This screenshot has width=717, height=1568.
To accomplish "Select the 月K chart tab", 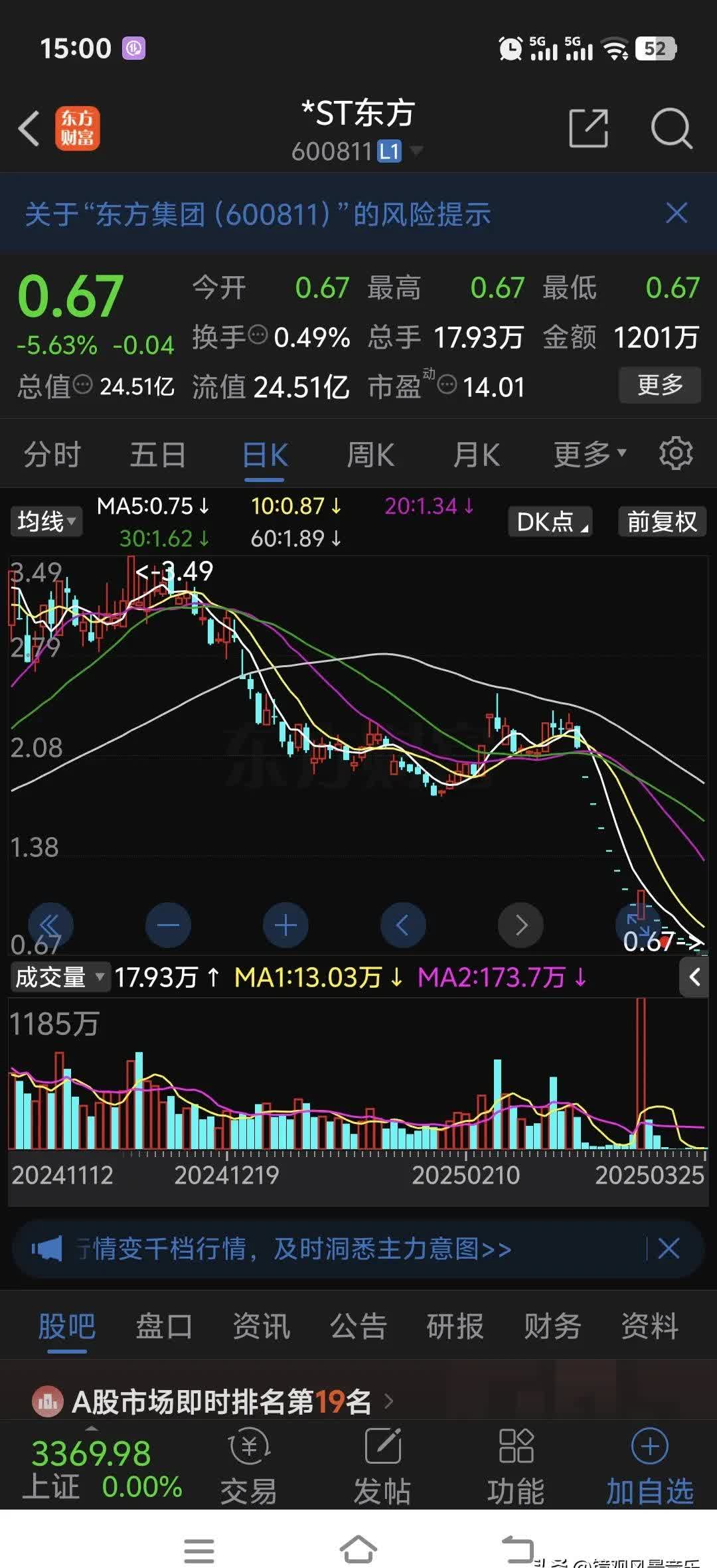I will 476,455.
